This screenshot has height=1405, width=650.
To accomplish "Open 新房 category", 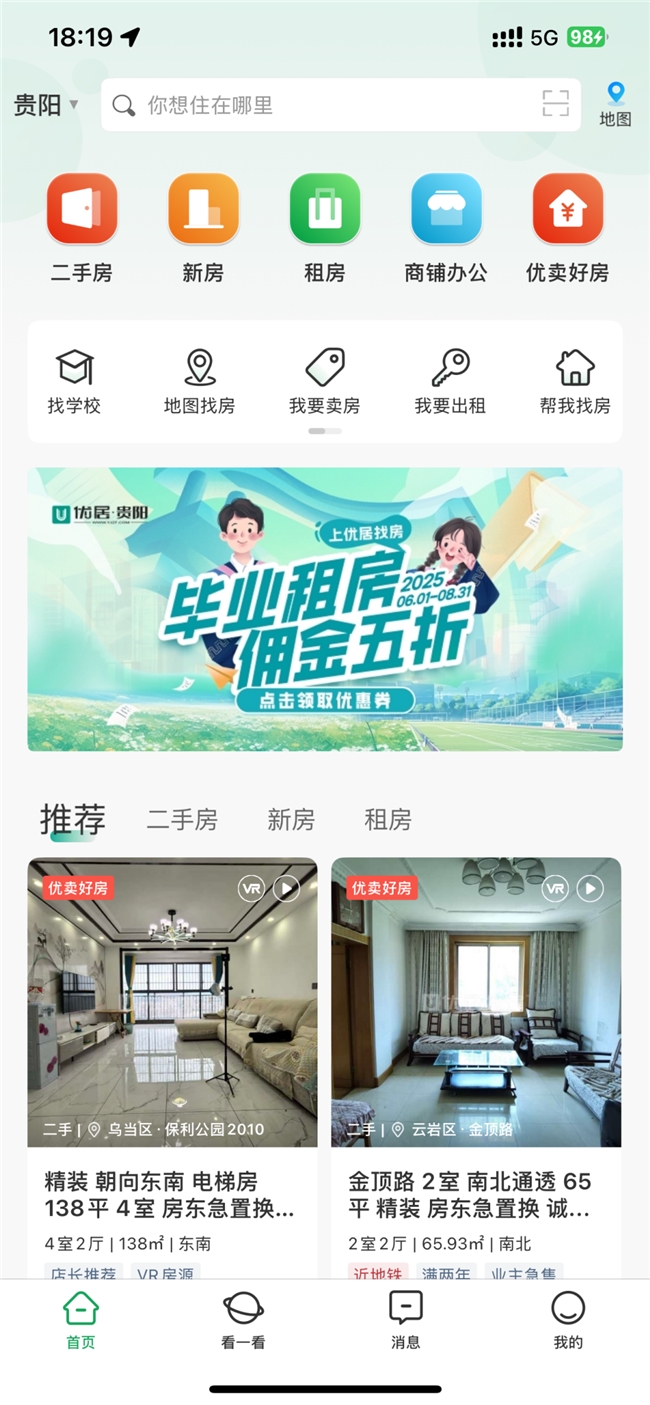I will [203, 227].
